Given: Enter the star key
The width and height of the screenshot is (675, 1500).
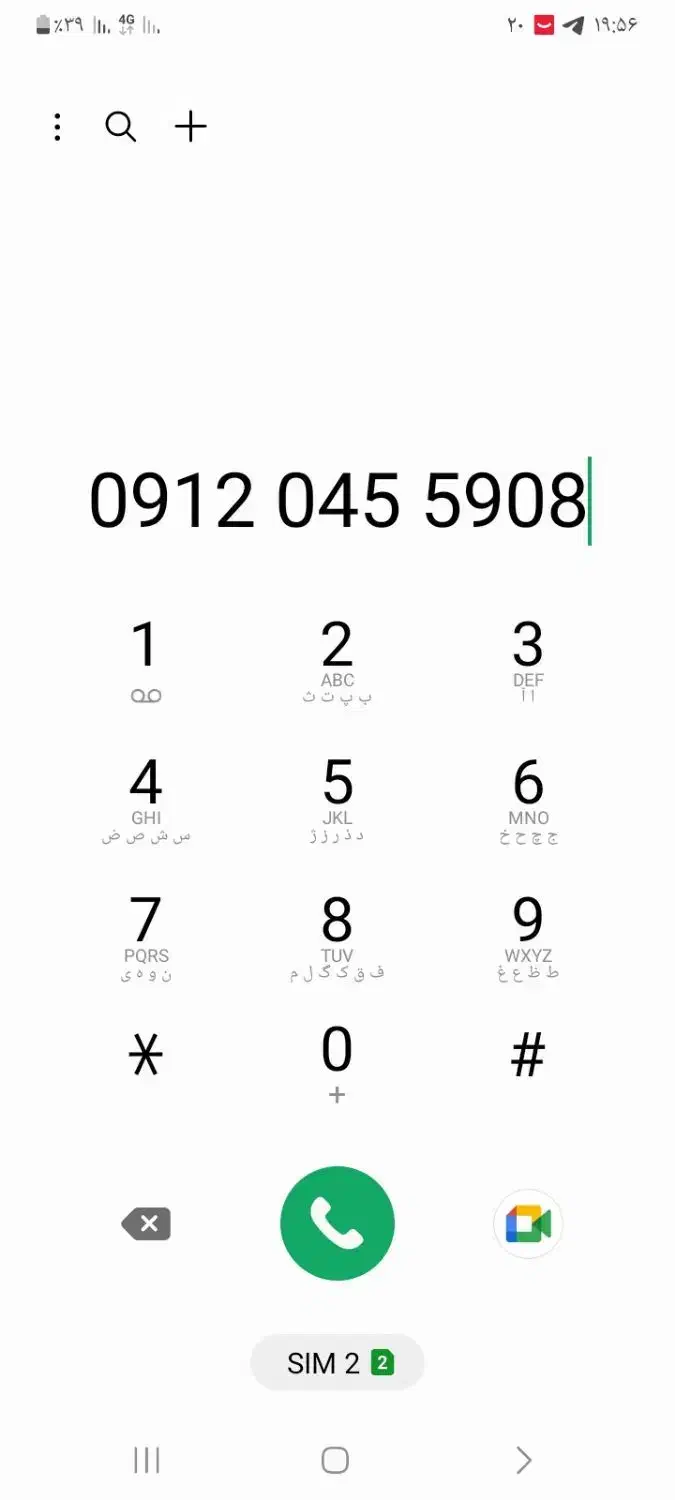Looking at the screenshot, I should (146, 1056).
